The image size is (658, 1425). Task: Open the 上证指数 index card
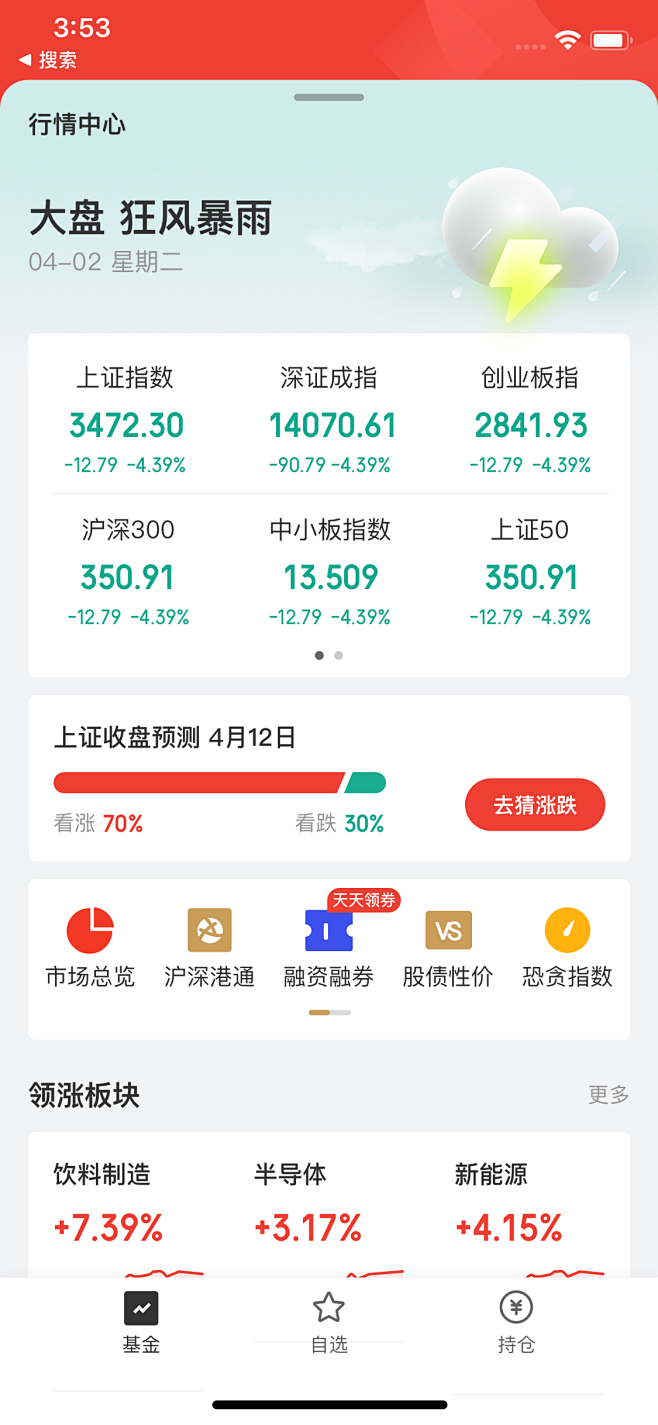(x=126, y=420)
